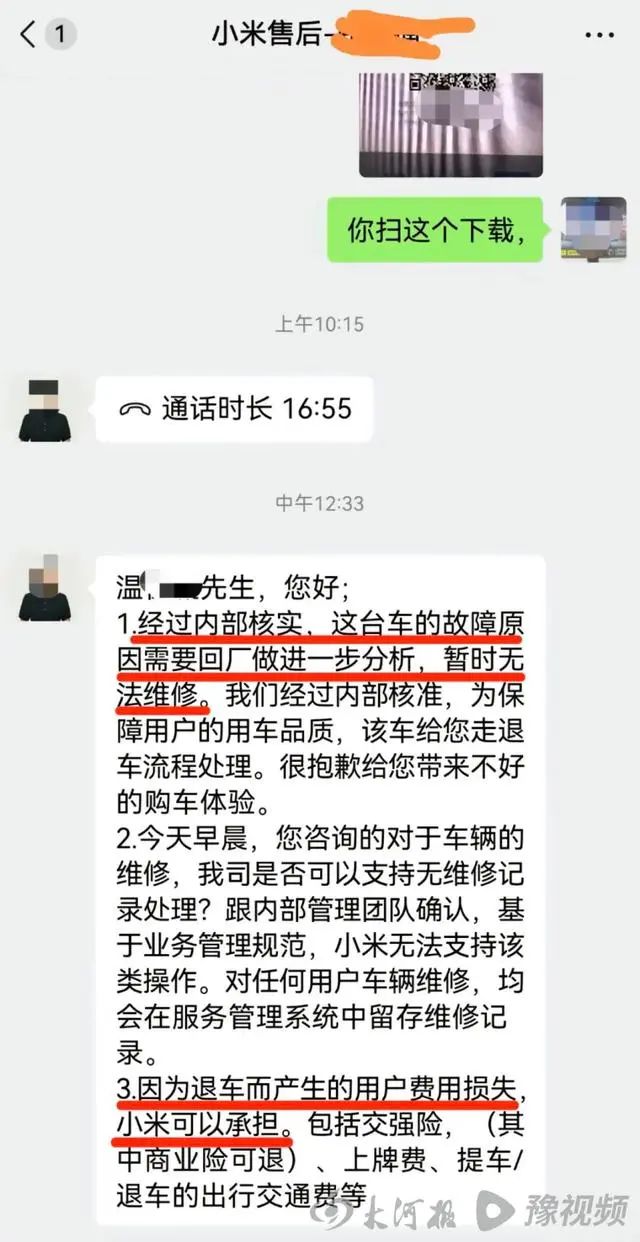Open the sender's avatar beside the call message
640x1242 pixels.
pos(45,408)
